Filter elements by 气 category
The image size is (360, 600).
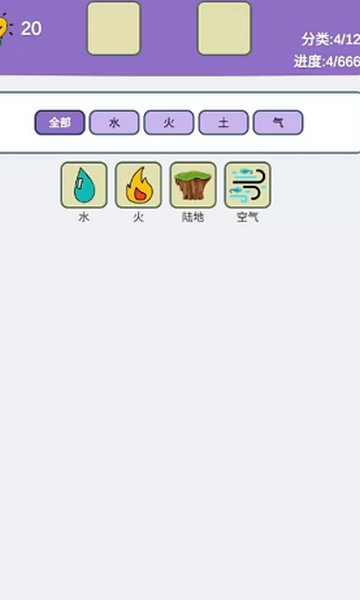[x=278, y=122]
